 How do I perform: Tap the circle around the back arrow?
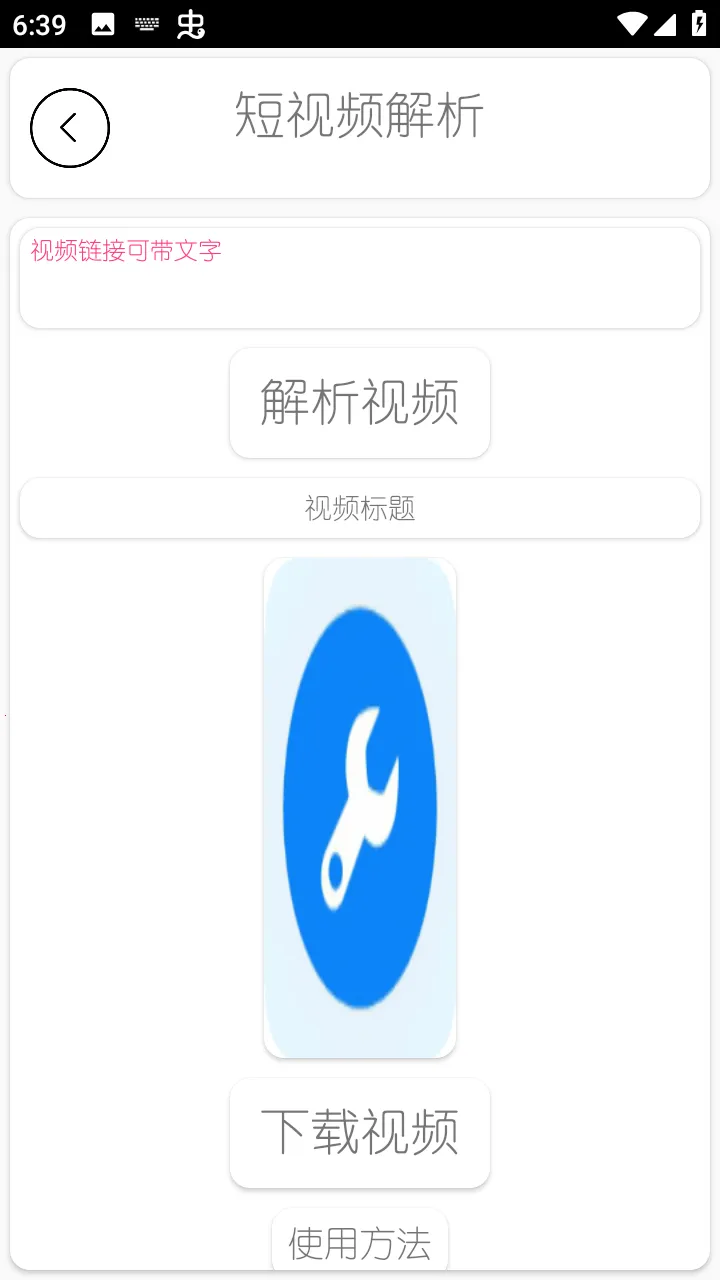click(x=69, y=128)
